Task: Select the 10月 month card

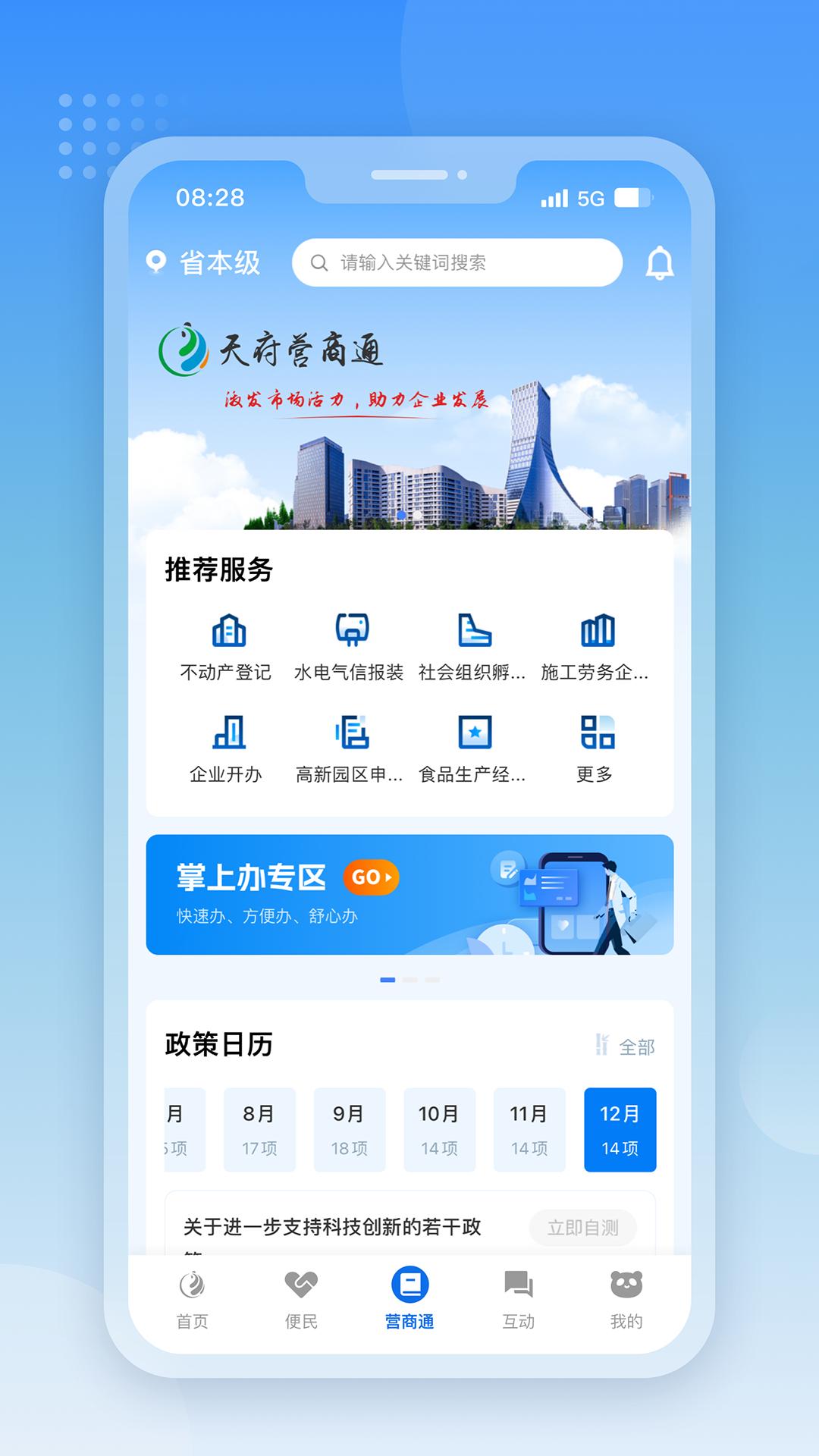Action: pyautogui.click(x=440, y=1129)
